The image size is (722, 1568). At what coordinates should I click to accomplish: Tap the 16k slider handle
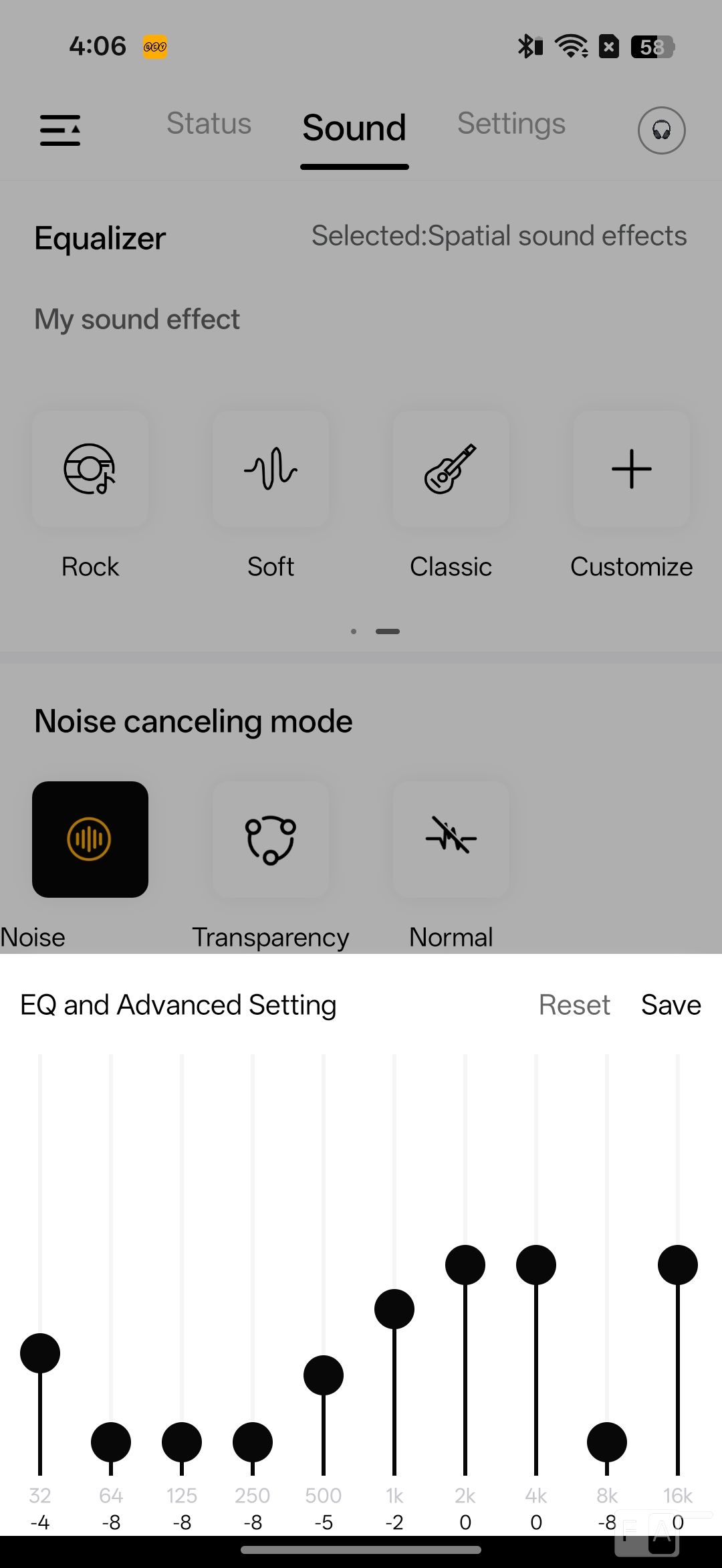coord(678,1265)
